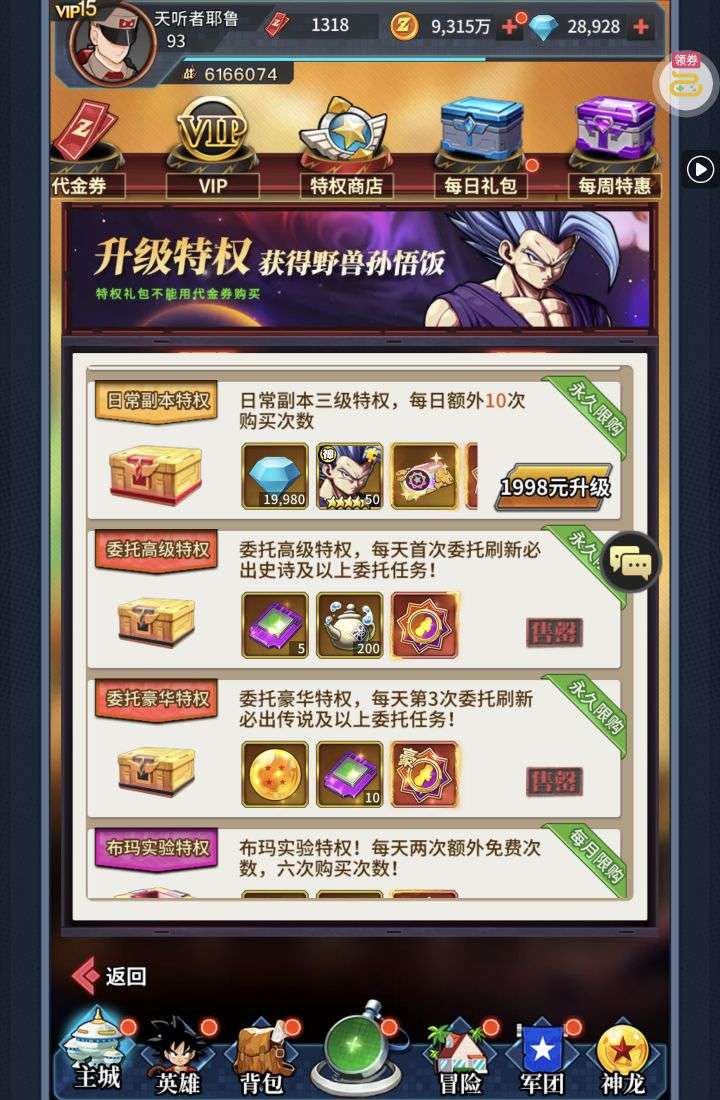720x1100 pixels.
Task: Go back with 返回 button
Action: 111,976
